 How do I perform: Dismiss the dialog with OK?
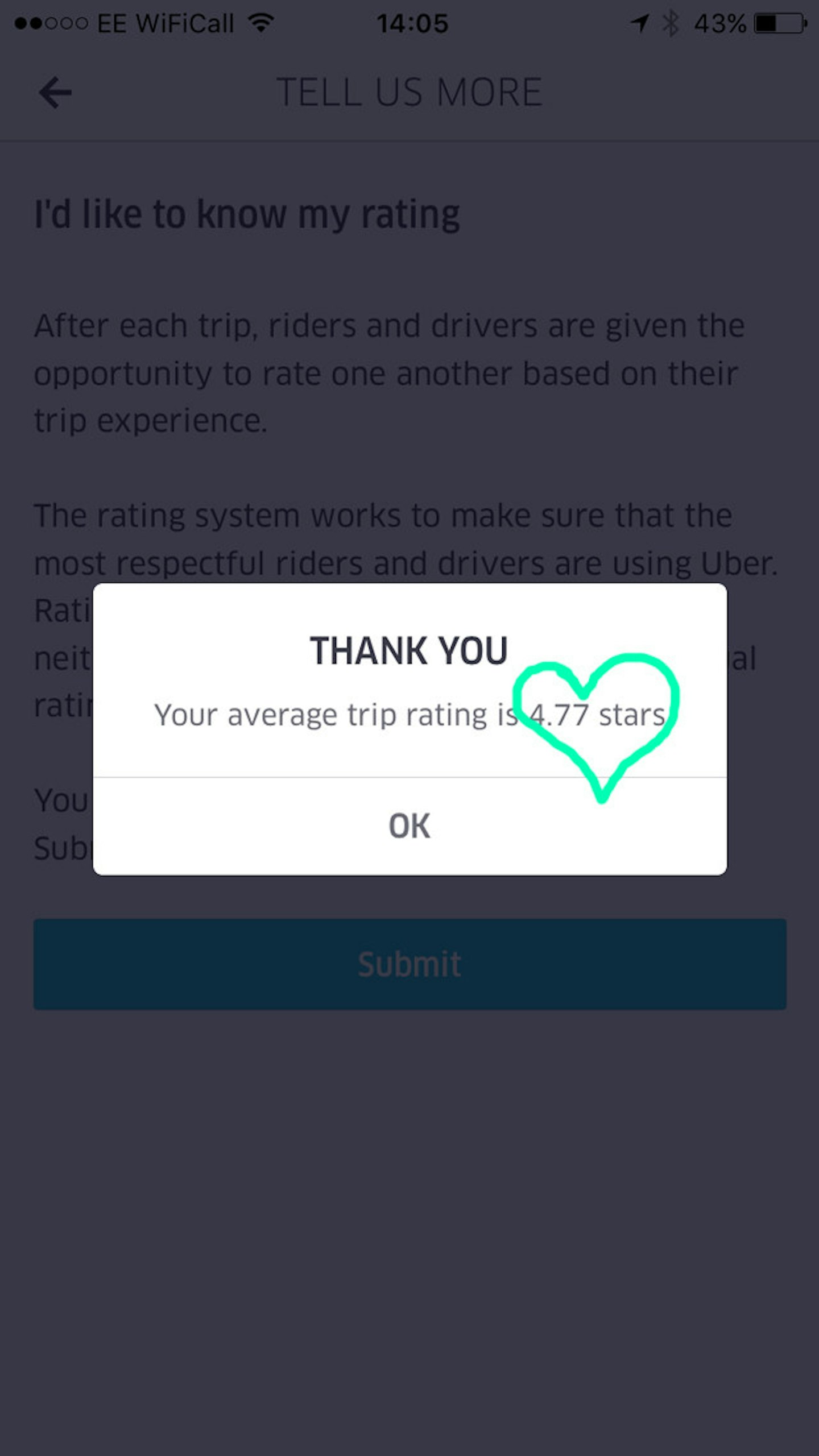click(409, 826)
